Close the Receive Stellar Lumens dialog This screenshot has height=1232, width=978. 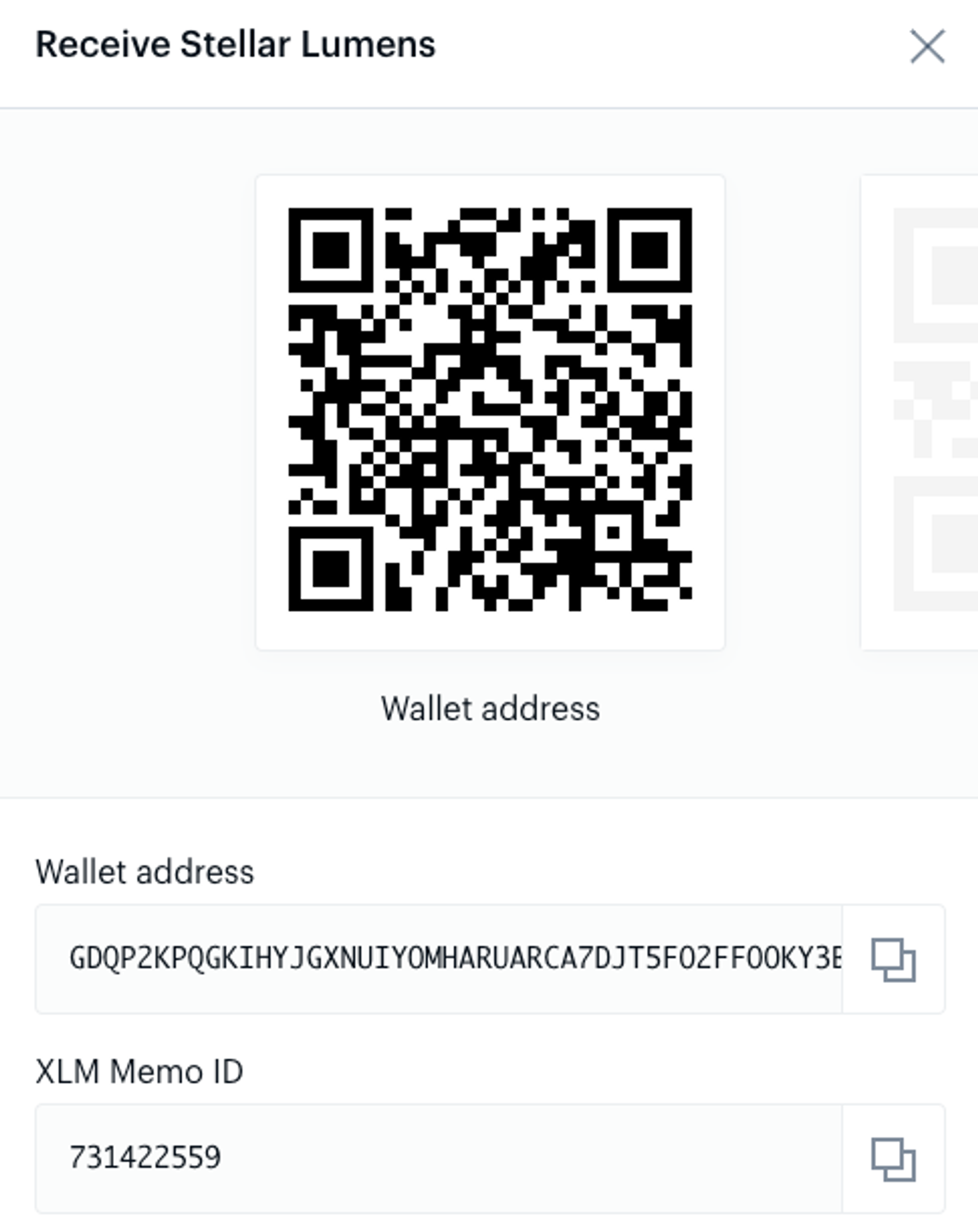pos(928,45)
